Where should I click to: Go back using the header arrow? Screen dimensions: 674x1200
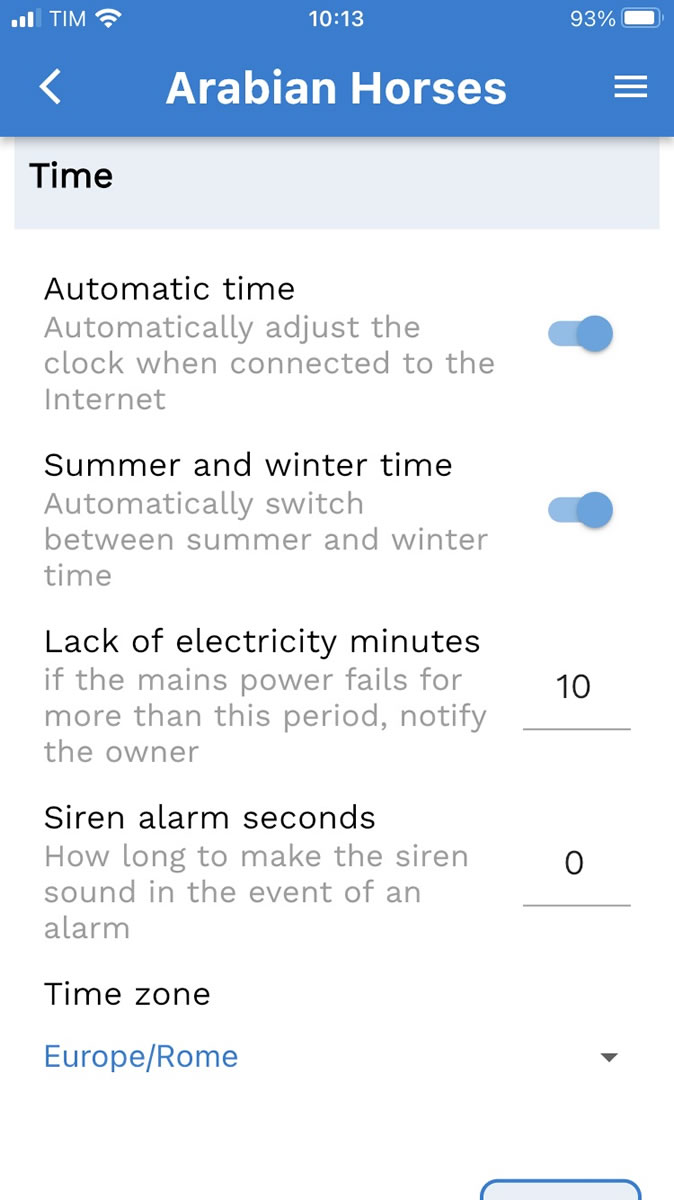pyautogui.click(x=50, y=88)
